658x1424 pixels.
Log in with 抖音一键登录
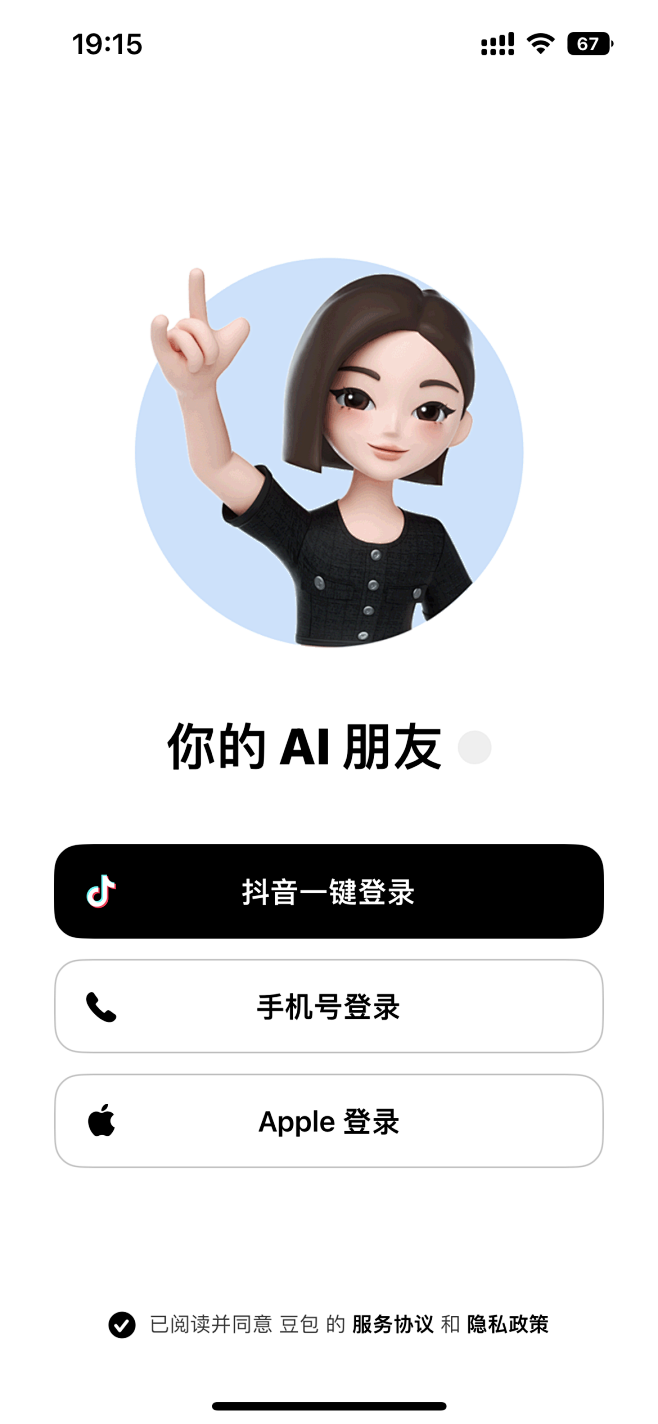pos(329,891)
